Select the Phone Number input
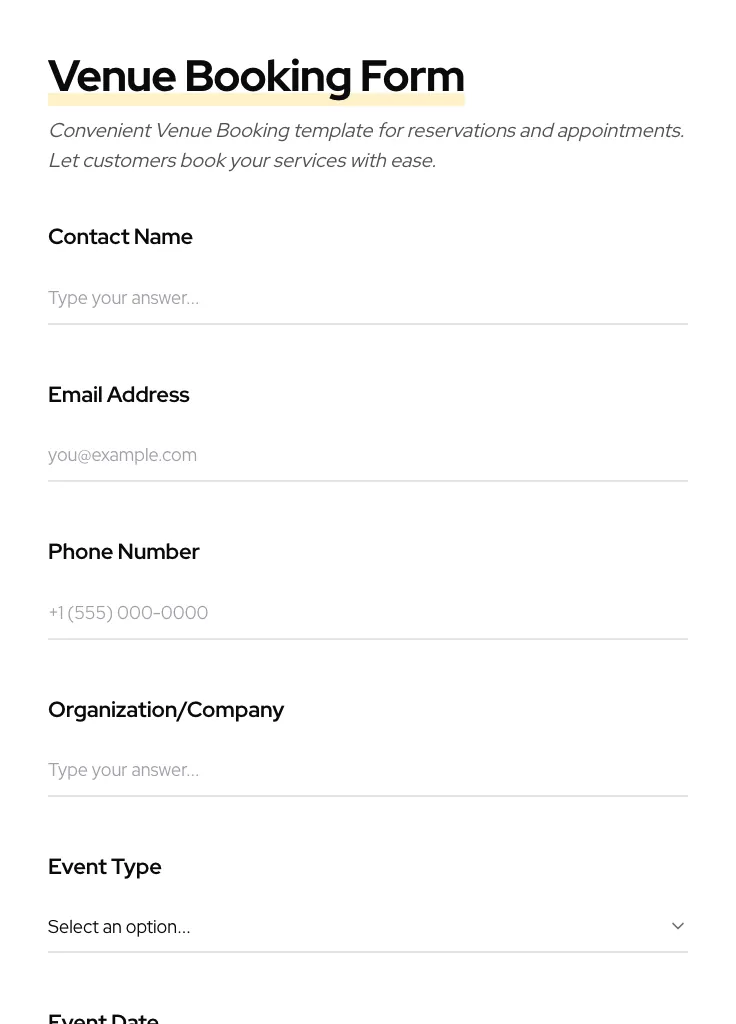Screen dimensions: 736x1024 click(x=367, y=613)
